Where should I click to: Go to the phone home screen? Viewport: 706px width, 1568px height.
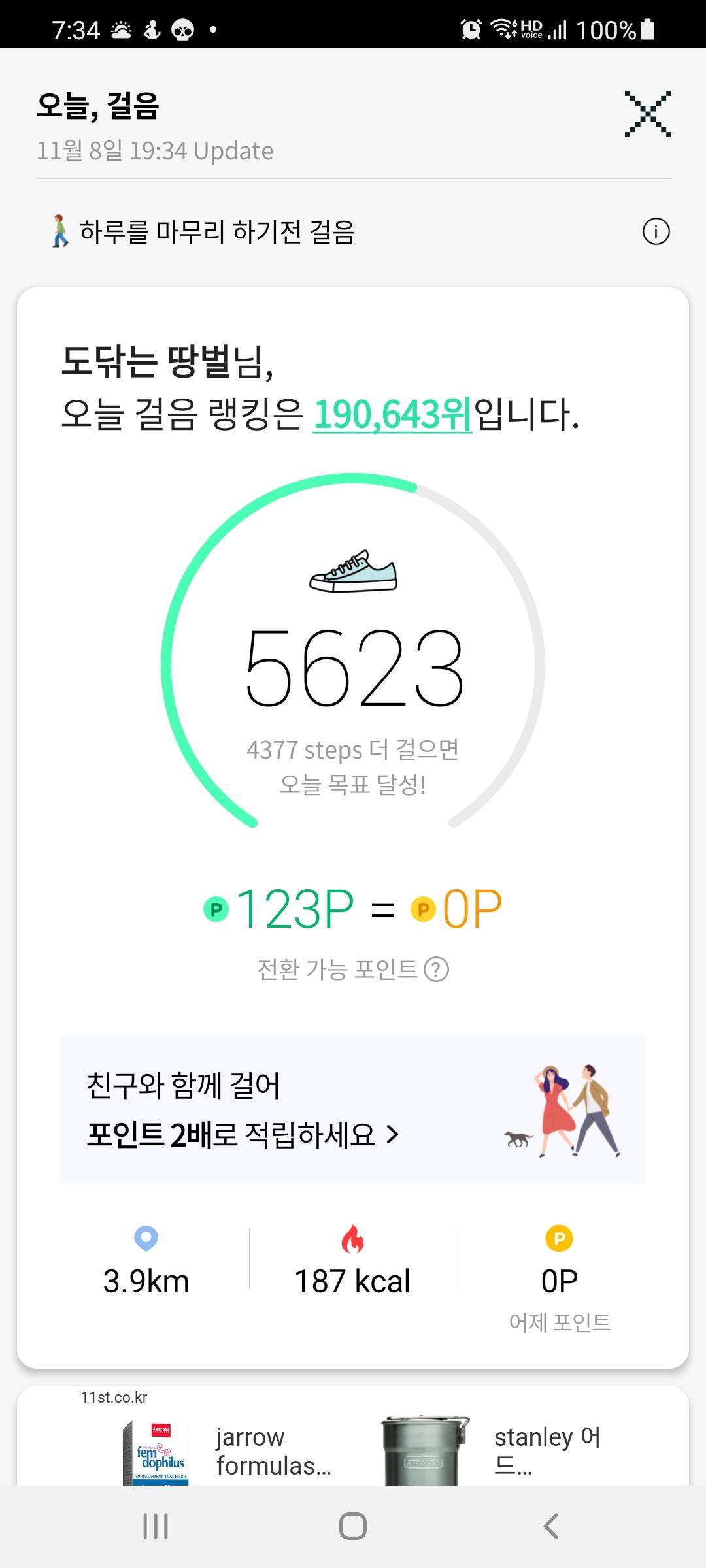tap(353, 1526)
